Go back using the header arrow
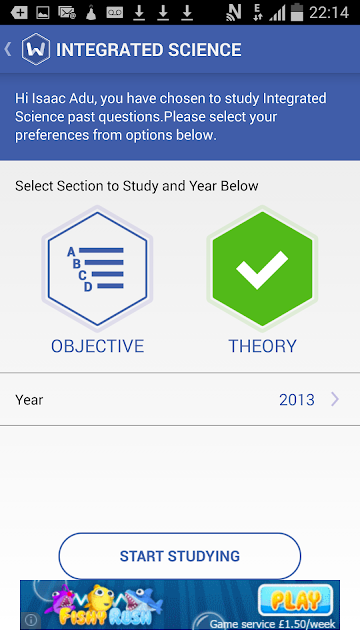The width and height of the screenshot is (360, 640). click(8, 49)
